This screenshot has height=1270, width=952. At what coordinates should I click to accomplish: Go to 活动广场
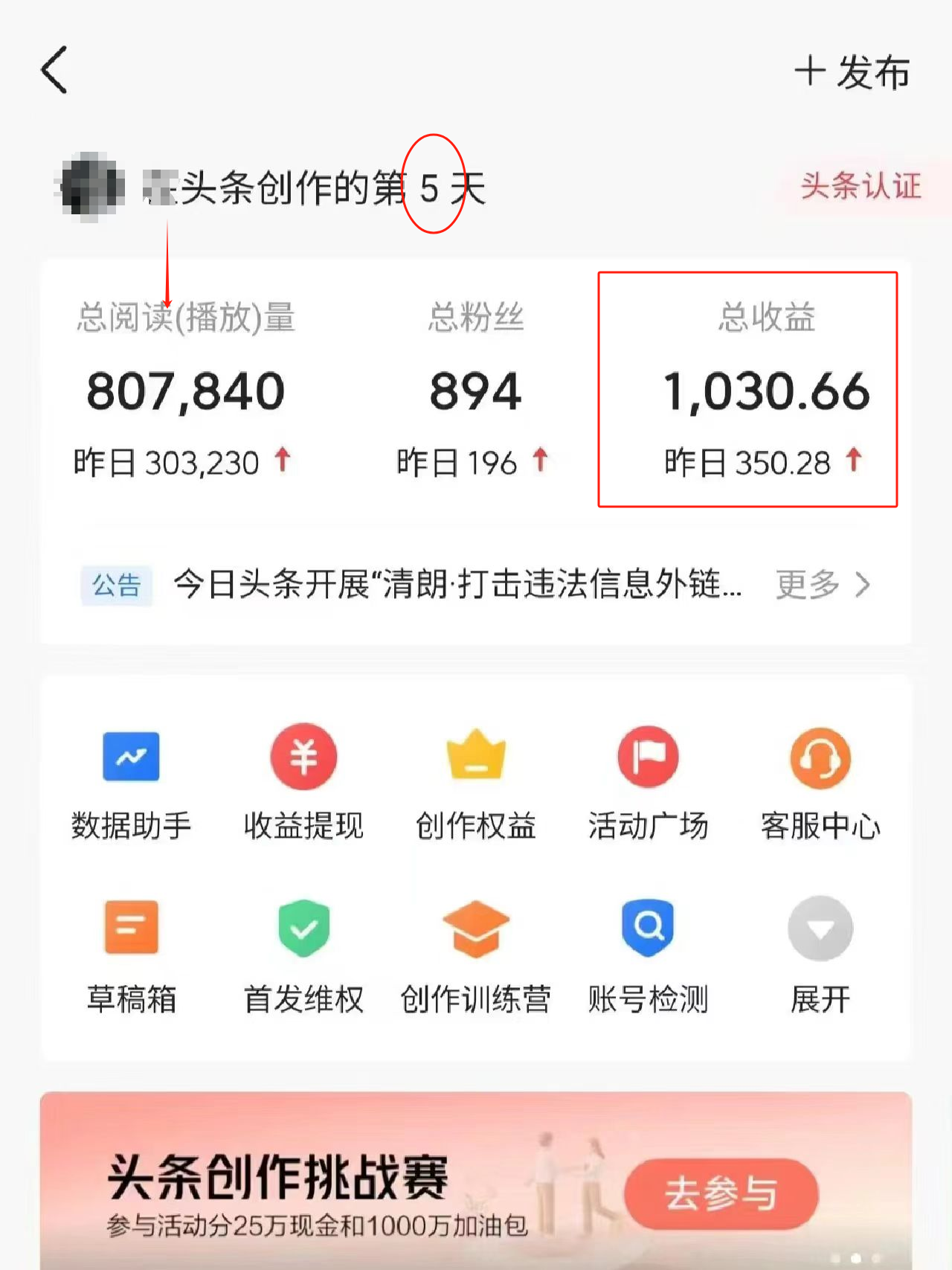pyautogui.click(x=648, y=781)
